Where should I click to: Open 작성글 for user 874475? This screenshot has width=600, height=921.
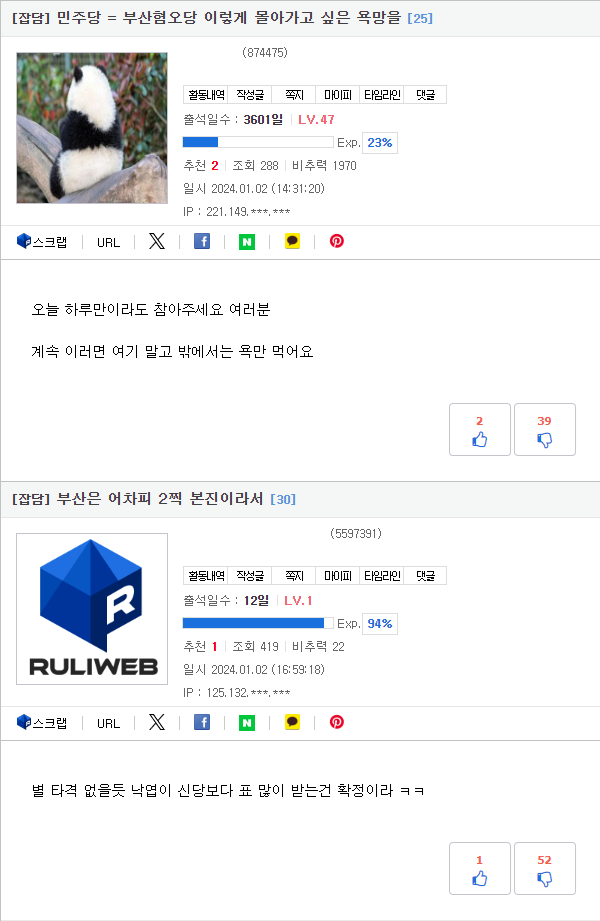tap(249, 95)
